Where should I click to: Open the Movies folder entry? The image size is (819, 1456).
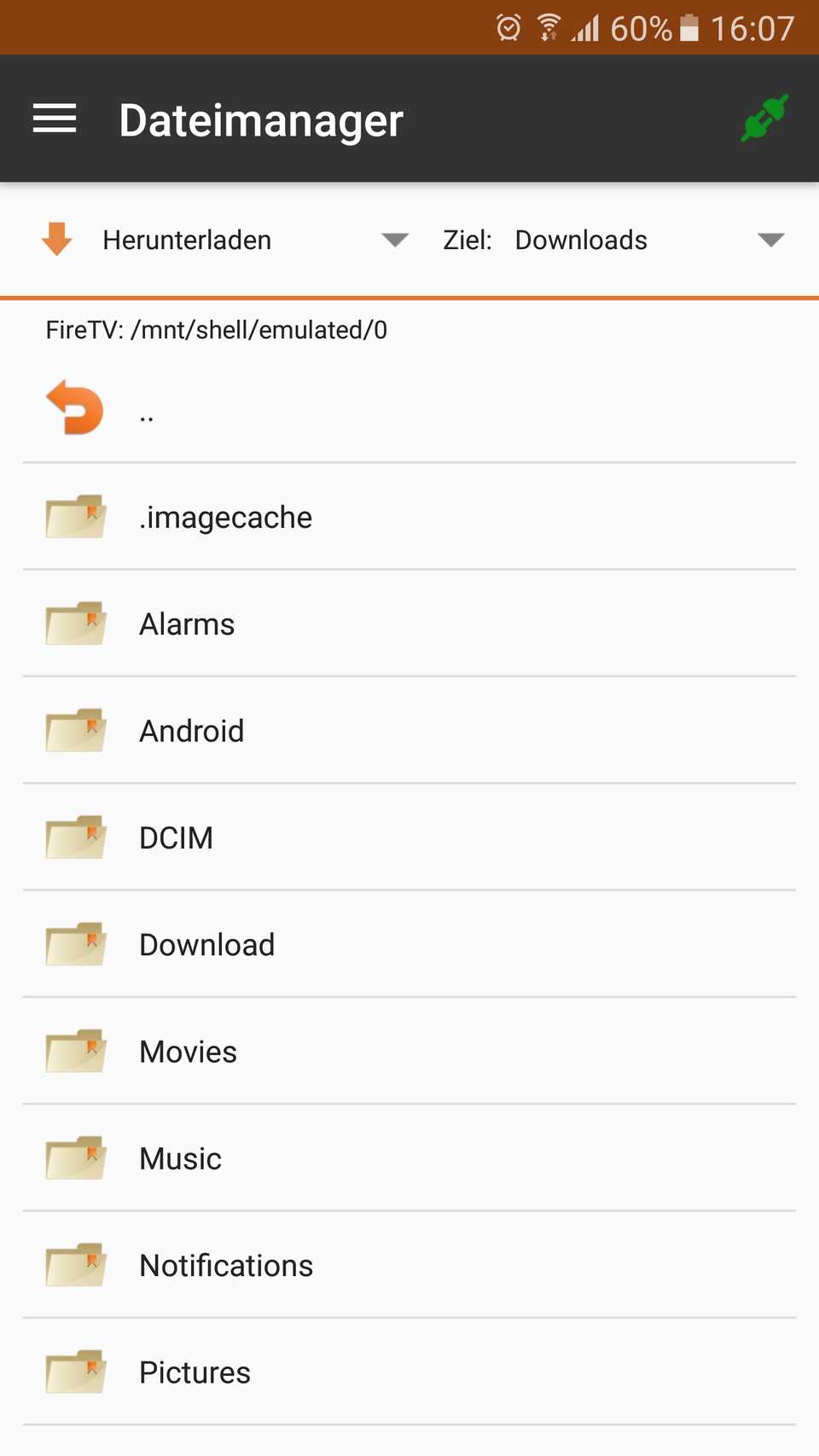coord(188,1051)
